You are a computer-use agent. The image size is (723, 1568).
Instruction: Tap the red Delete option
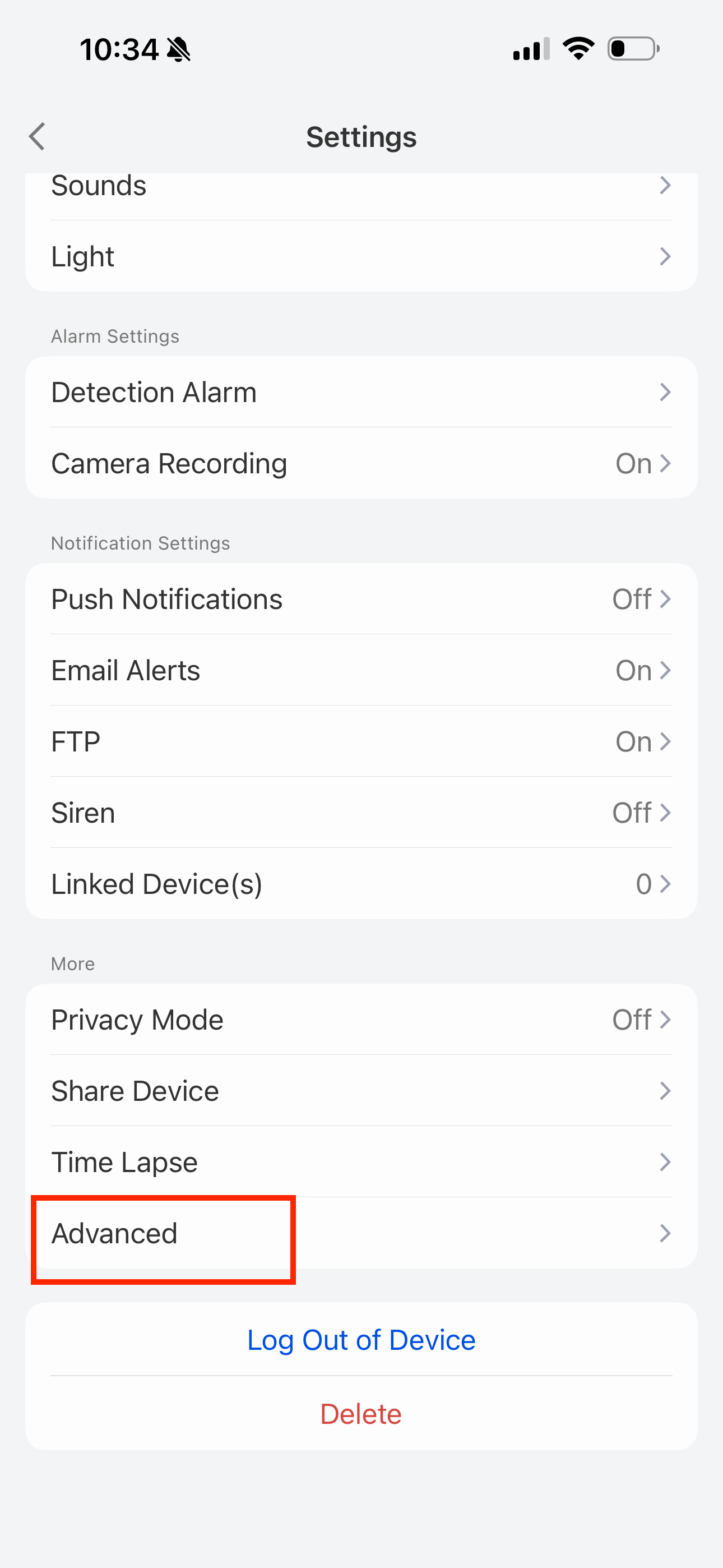361,1413
